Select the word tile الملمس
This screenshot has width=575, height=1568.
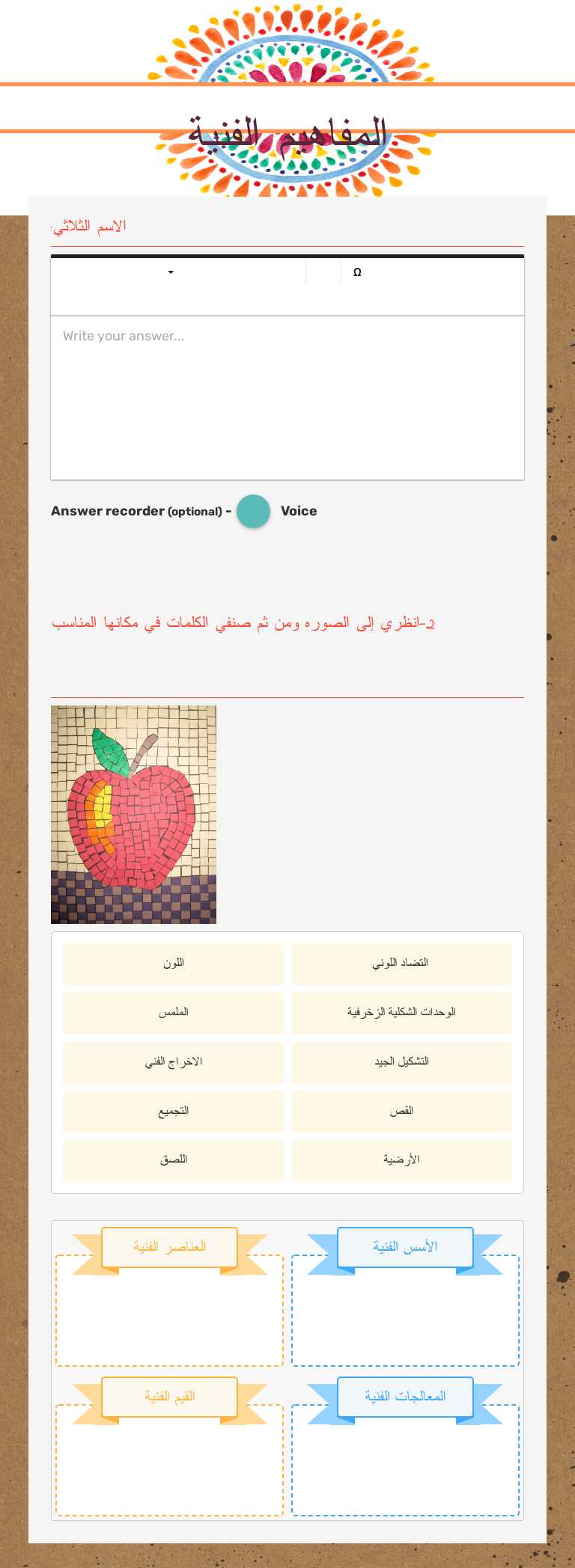173,1013
